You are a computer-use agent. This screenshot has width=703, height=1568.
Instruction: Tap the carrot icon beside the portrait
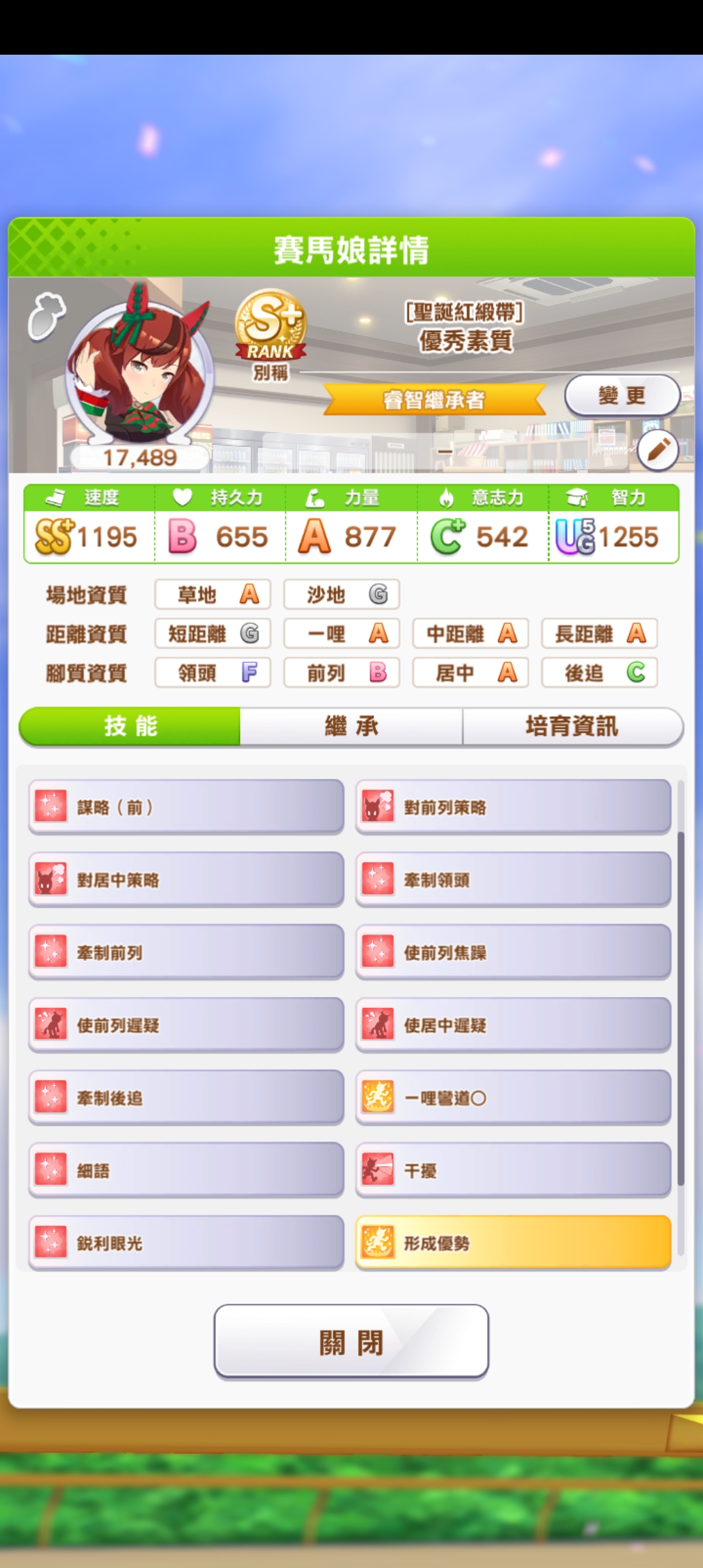46,316
